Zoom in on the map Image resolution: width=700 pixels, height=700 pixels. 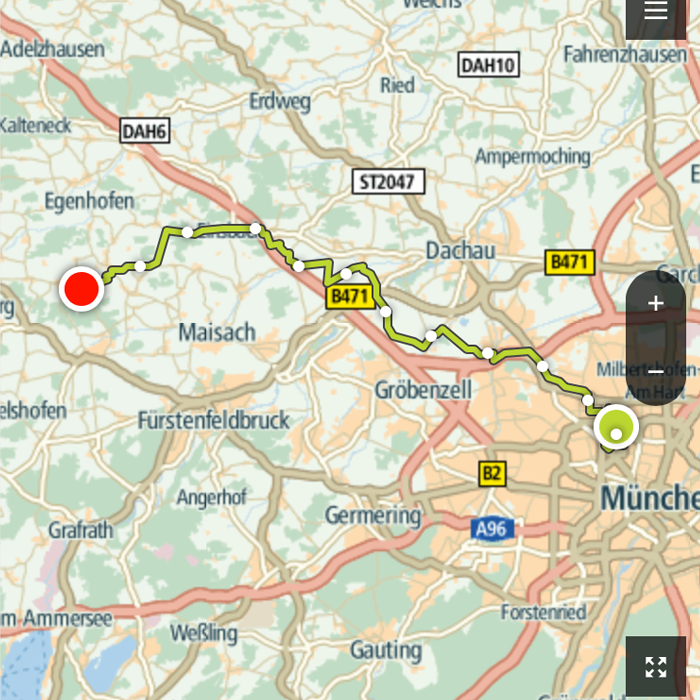point(655,303)
